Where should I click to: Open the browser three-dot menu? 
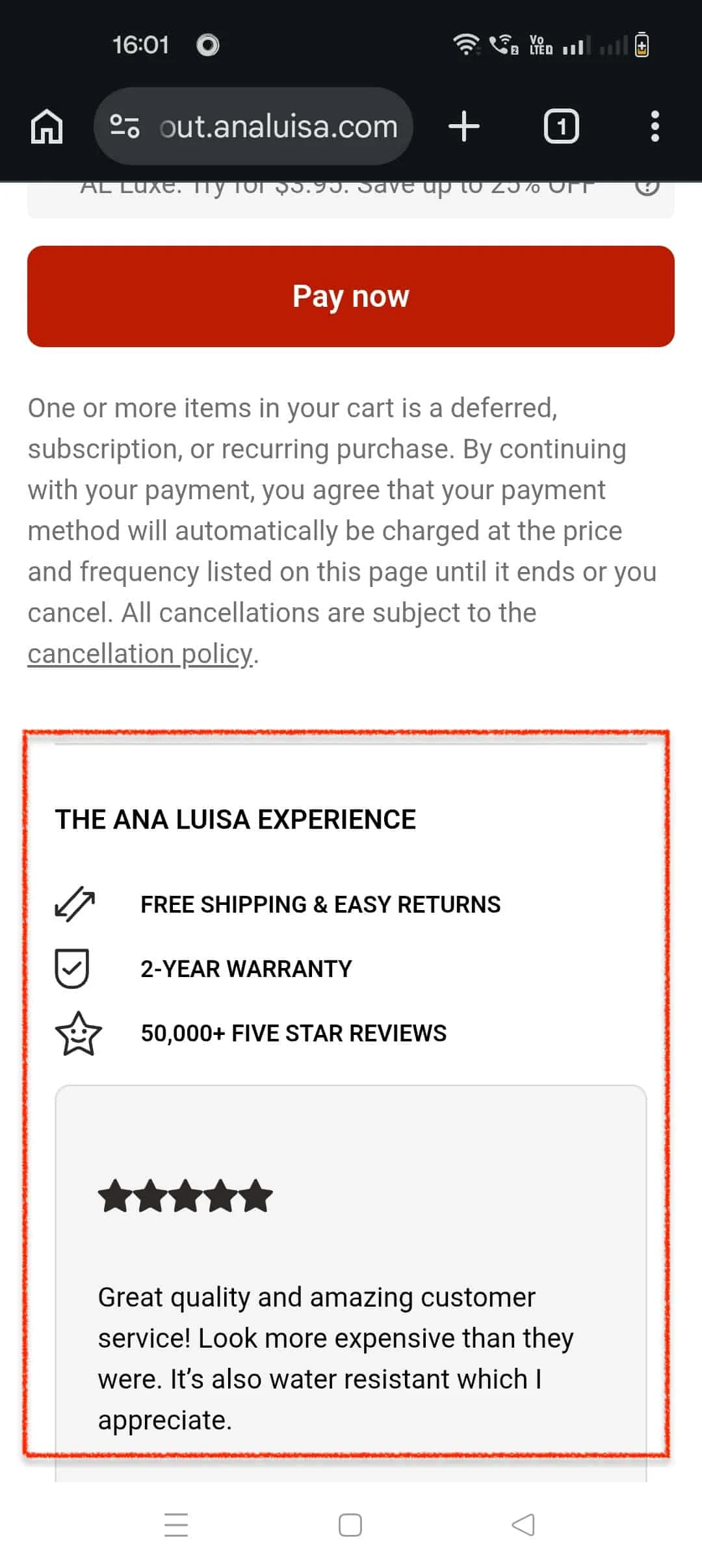pos(655,126)
